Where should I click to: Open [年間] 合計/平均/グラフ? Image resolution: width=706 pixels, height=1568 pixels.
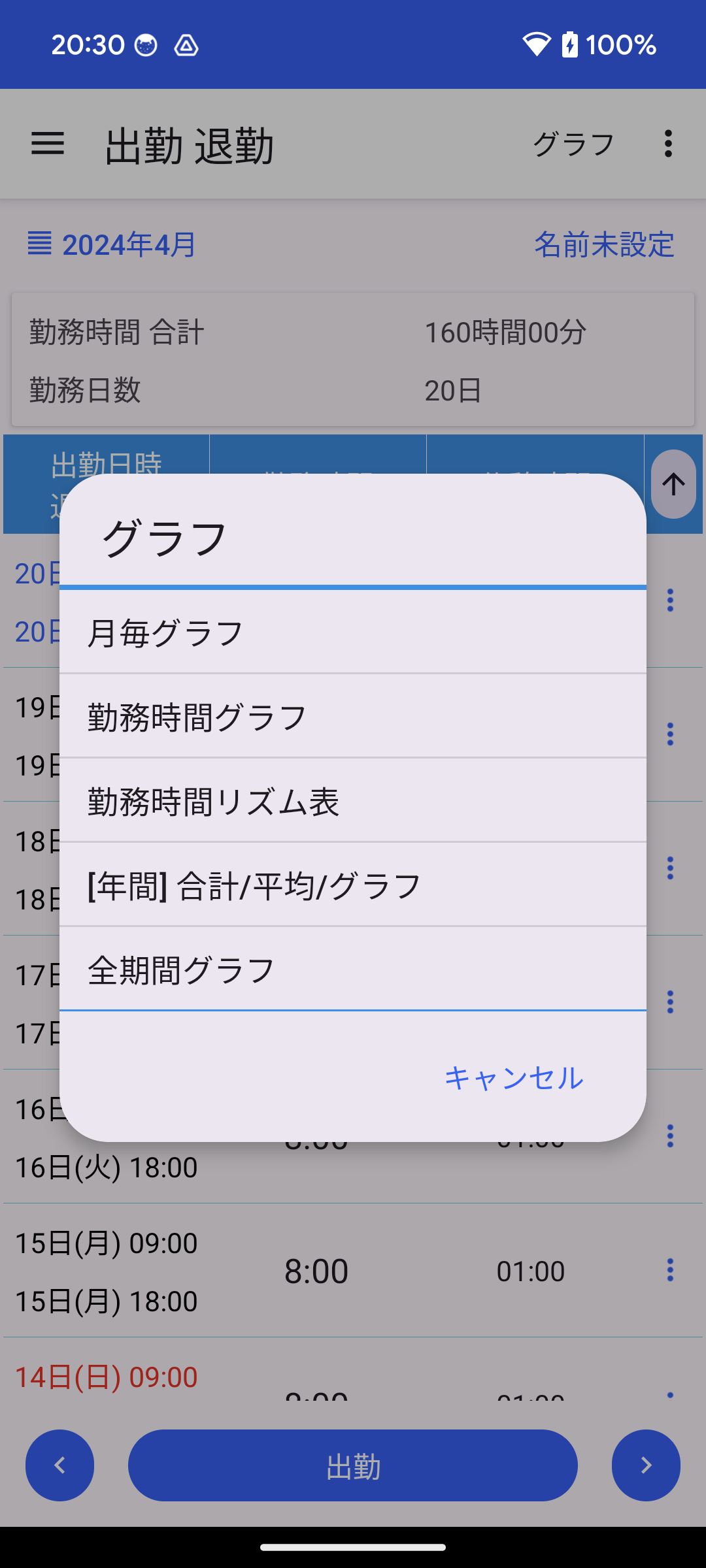[x=353, y=885]
